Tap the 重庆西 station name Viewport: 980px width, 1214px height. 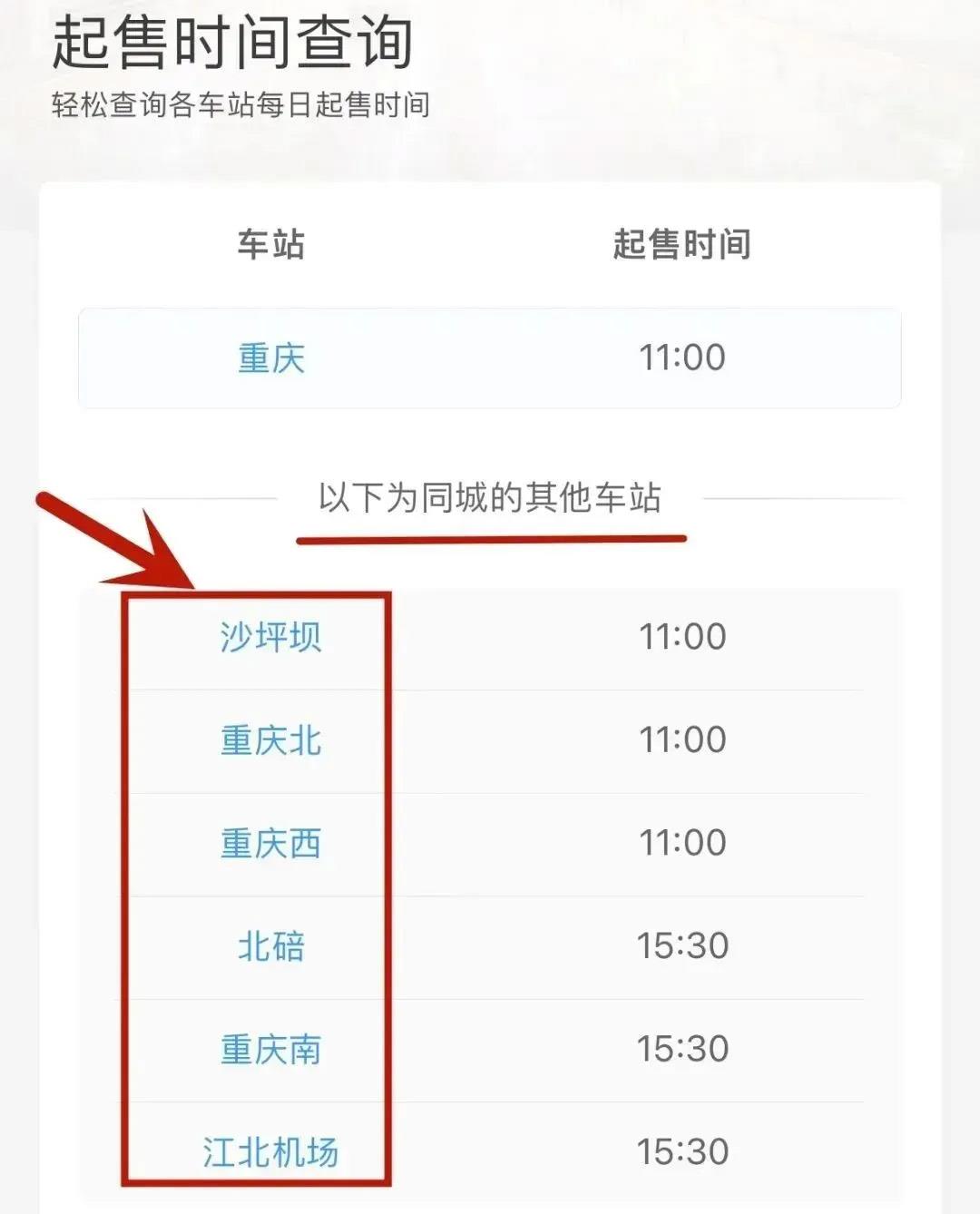click(270, 844)
